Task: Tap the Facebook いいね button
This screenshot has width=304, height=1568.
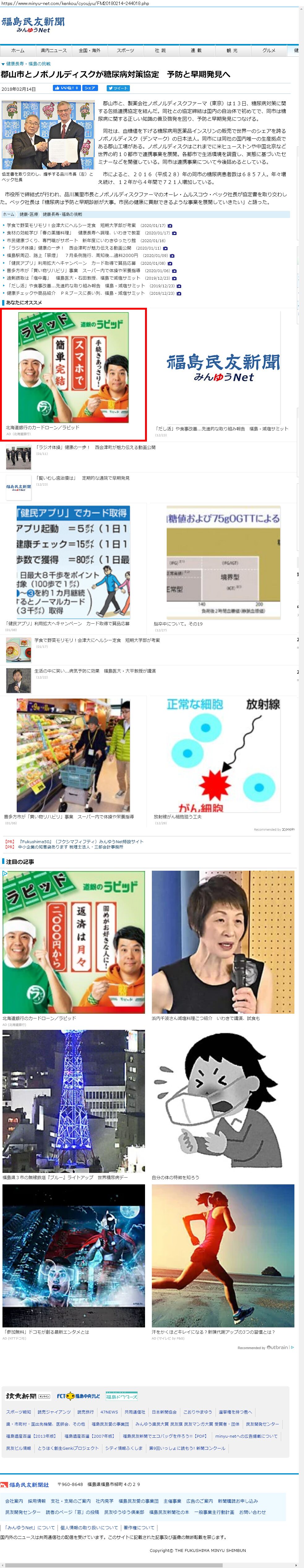Action: [x=66, y=88]
